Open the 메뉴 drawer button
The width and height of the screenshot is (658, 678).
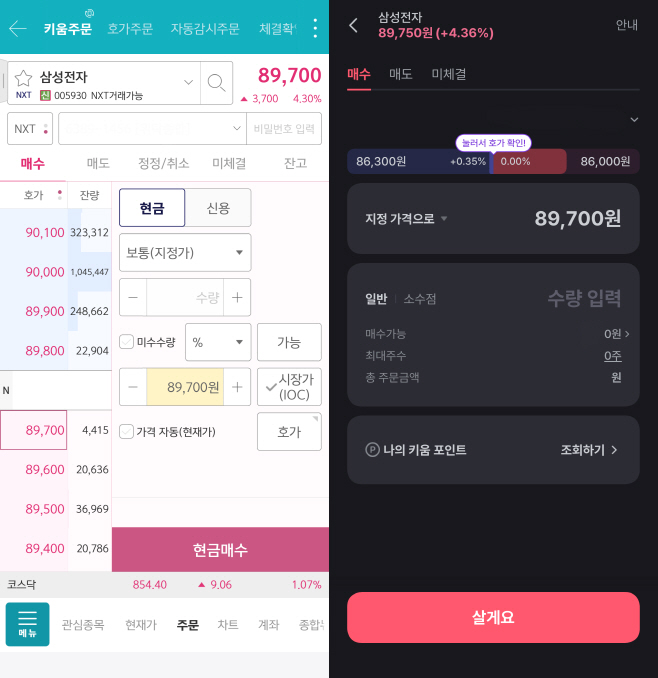coord(27,624)
